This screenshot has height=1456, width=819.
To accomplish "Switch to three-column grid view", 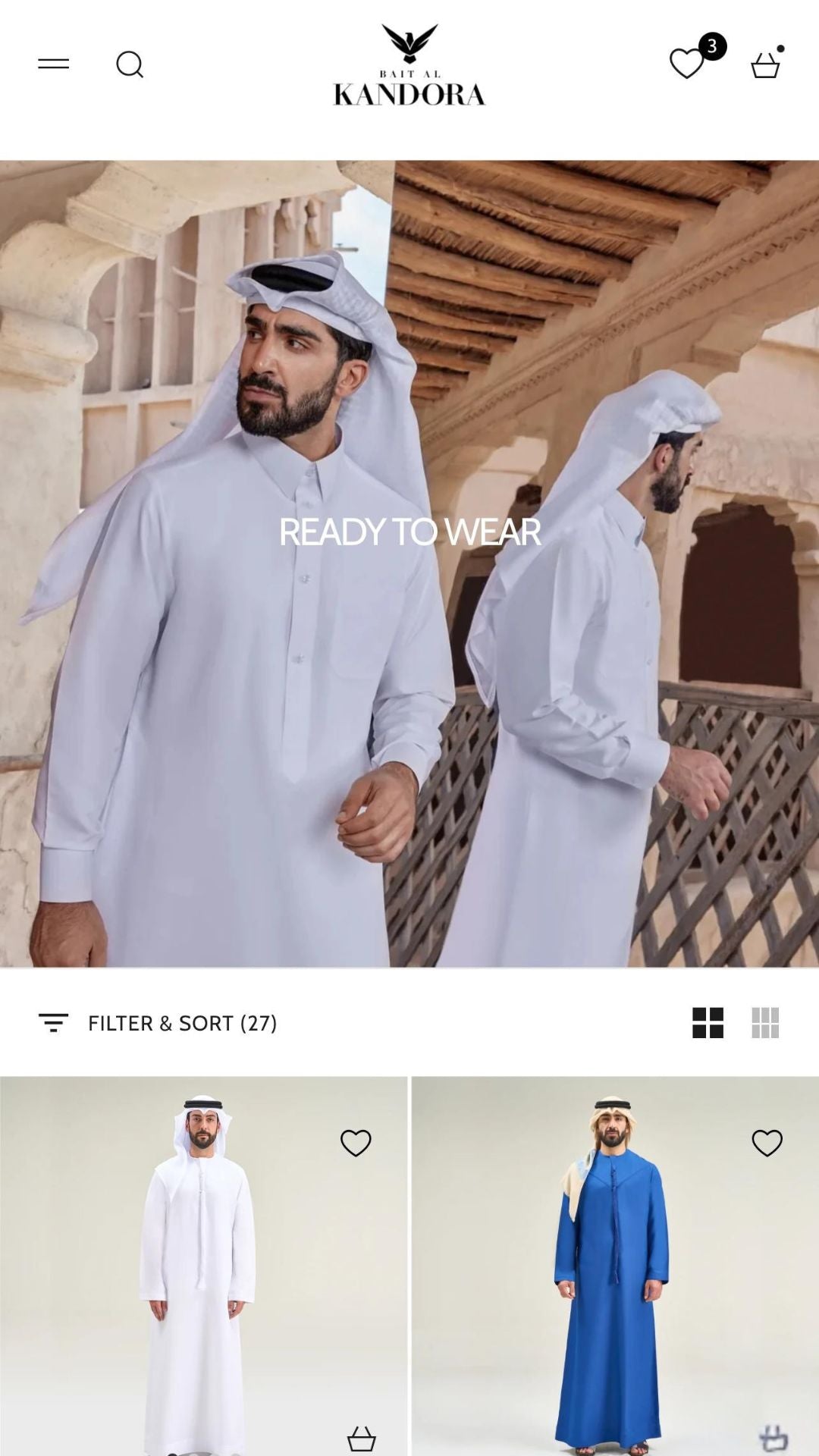I will [x=765, y=1023].
